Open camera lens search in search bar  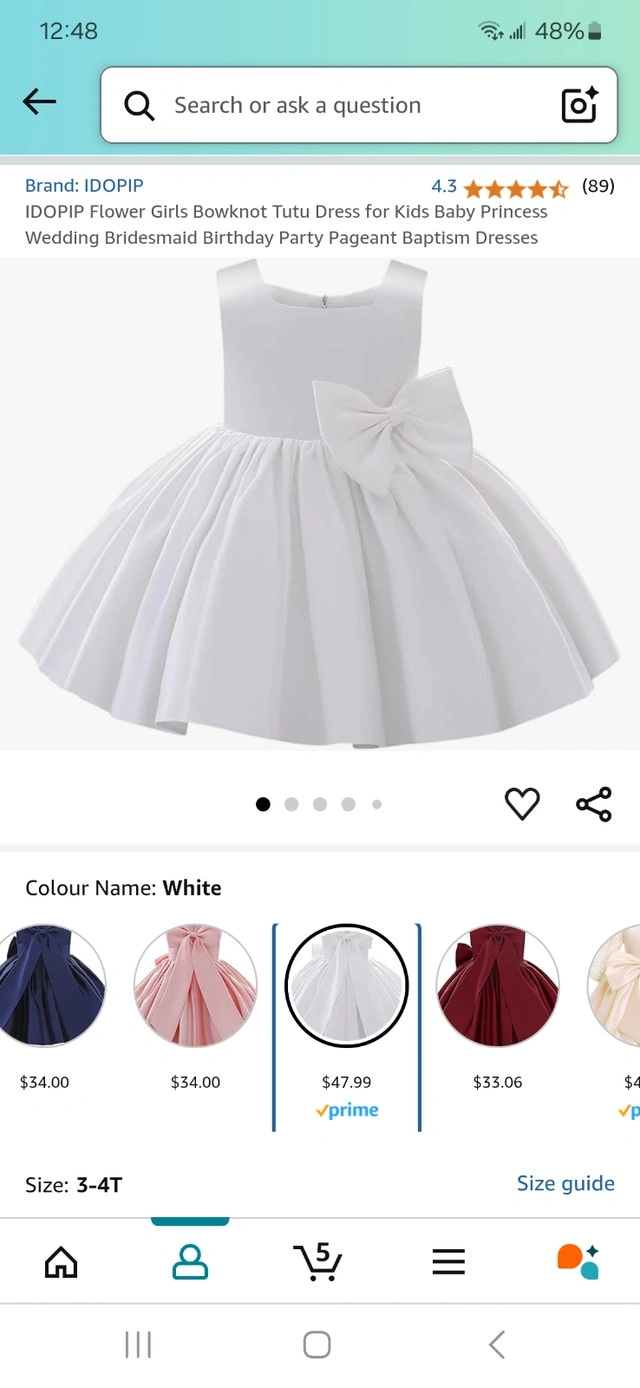coord(579,105)
